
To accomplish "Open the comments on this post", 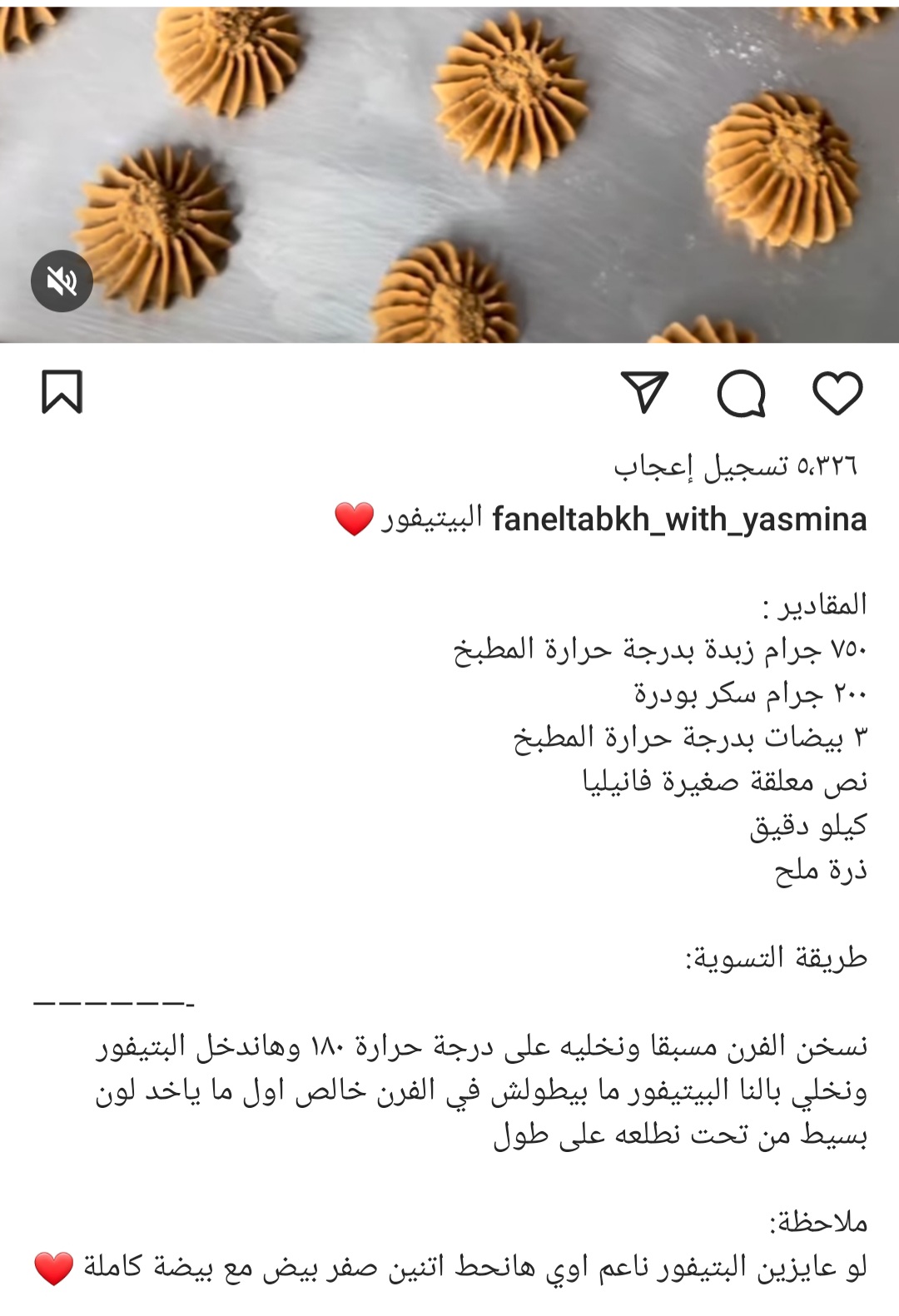I will pos(741,393).
